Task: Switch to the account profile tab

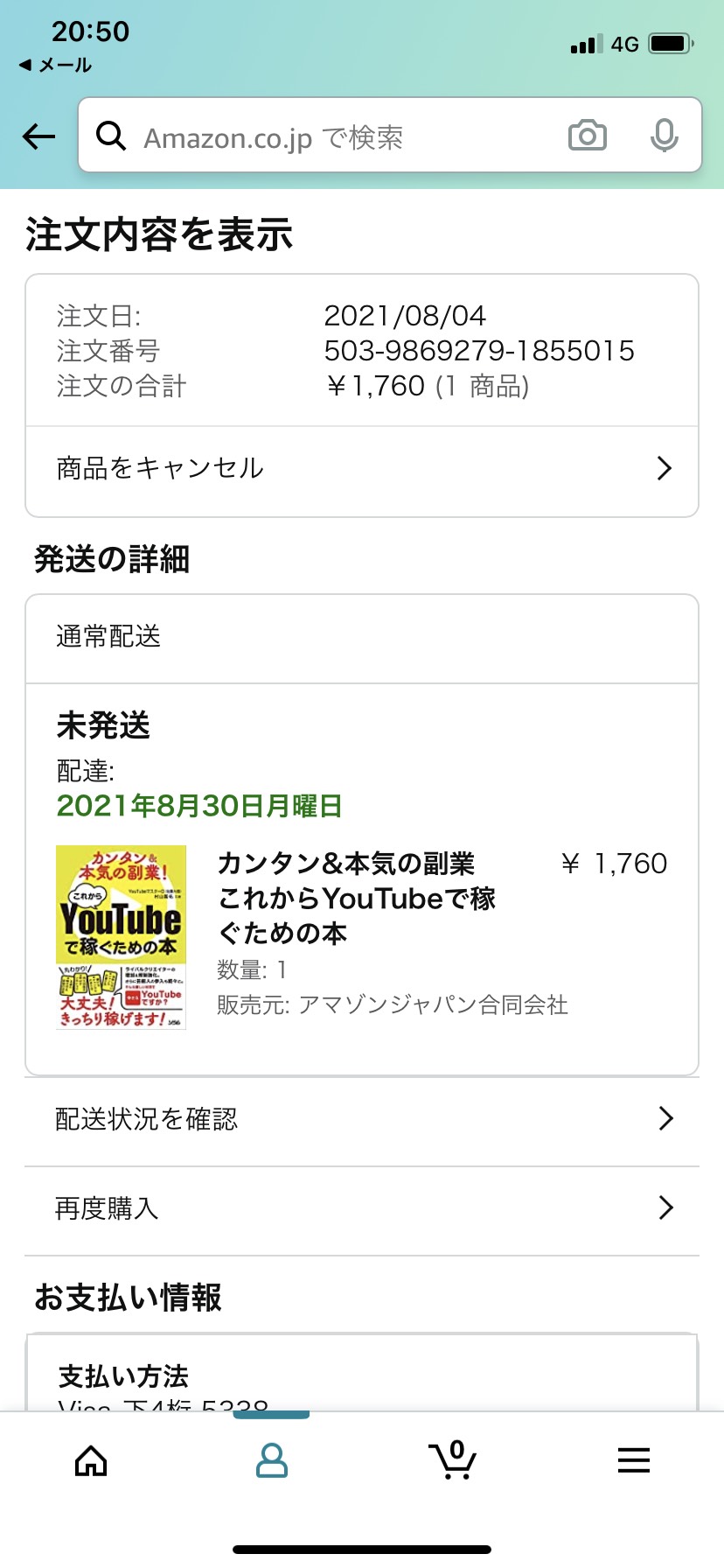Action: click(x=272, y=1460)
